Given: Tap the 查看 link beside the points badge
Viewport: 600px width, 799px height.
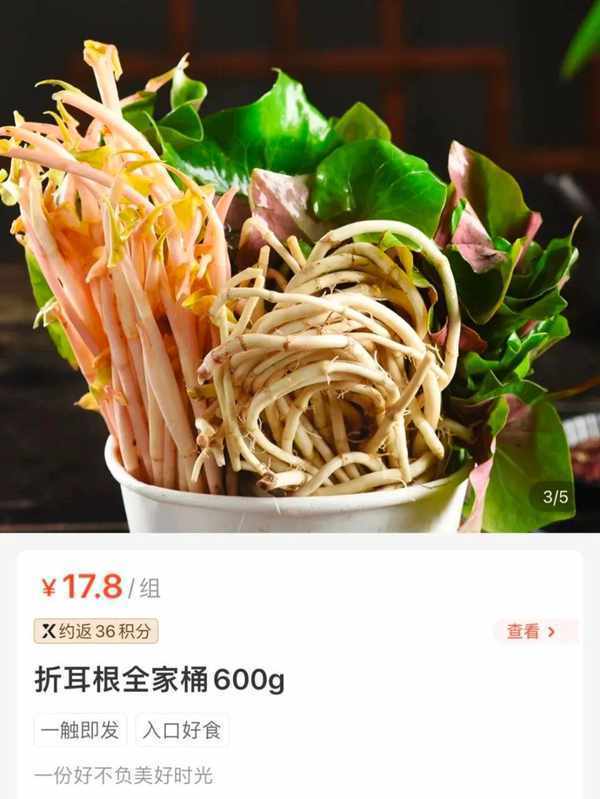Looking at the screenshot, I should point(531,631).
